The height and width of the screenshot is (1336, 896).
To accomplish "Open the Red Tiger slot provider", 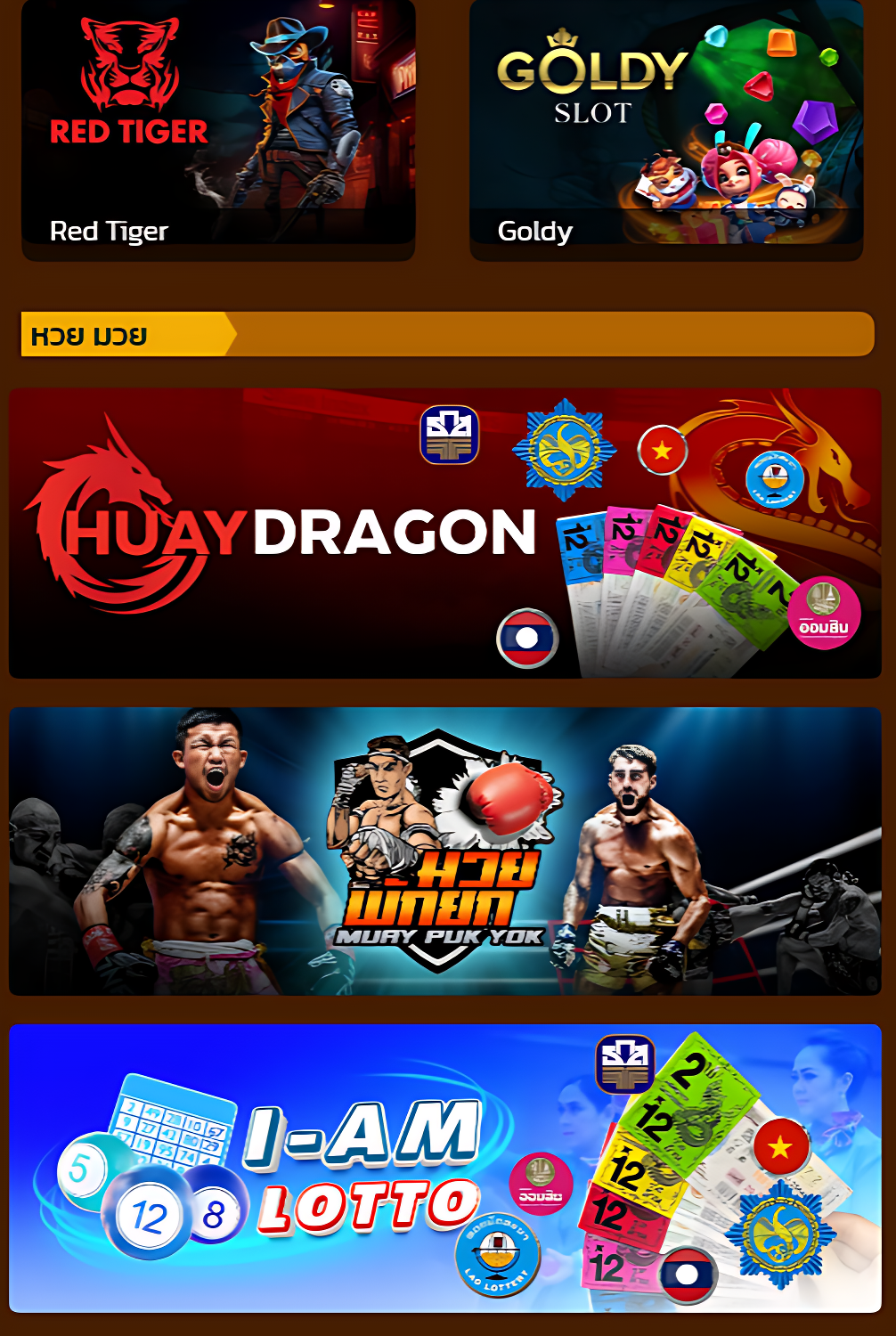I will [x=218, y=125].
